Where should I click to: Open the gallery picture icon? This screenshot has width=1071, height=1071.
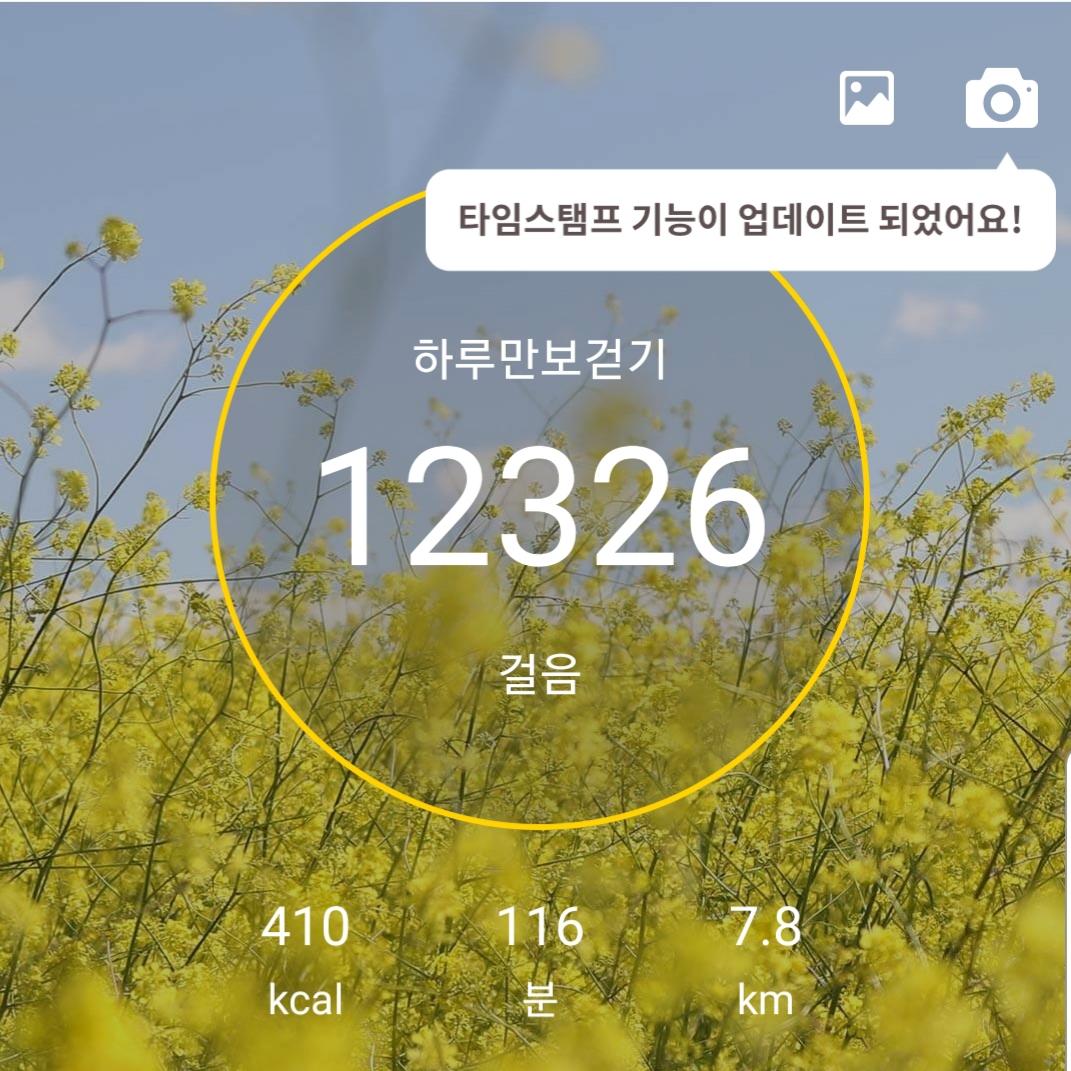866,99
